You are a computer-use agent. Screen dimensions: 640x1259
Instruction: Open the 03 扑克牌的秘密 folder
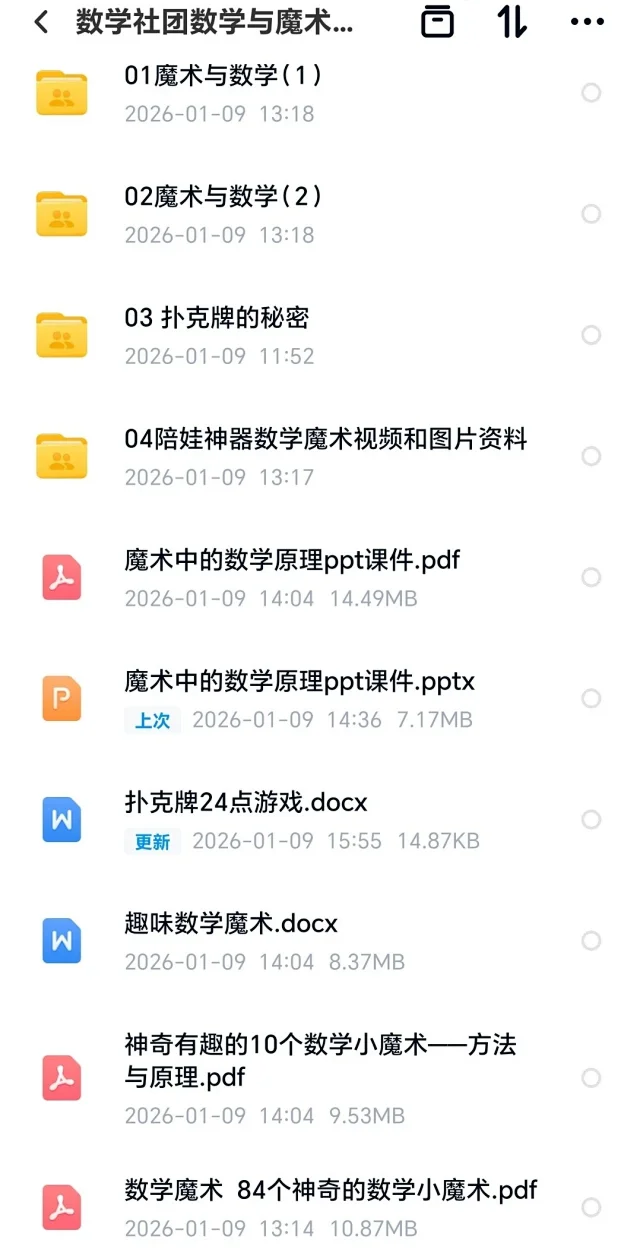pyautogui.click(x=217, y=319)
